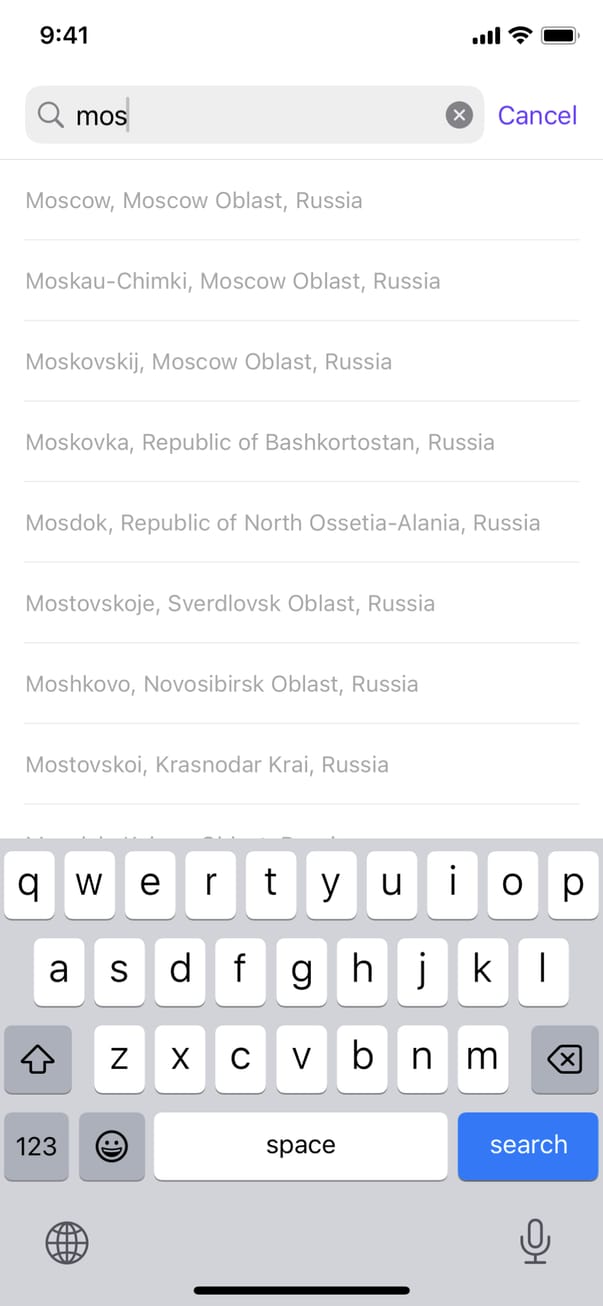Viewport: 603px width, 1306px height.
Task: Switch keyboard to 123 numbers
Action: click(x=37, y=1145)
